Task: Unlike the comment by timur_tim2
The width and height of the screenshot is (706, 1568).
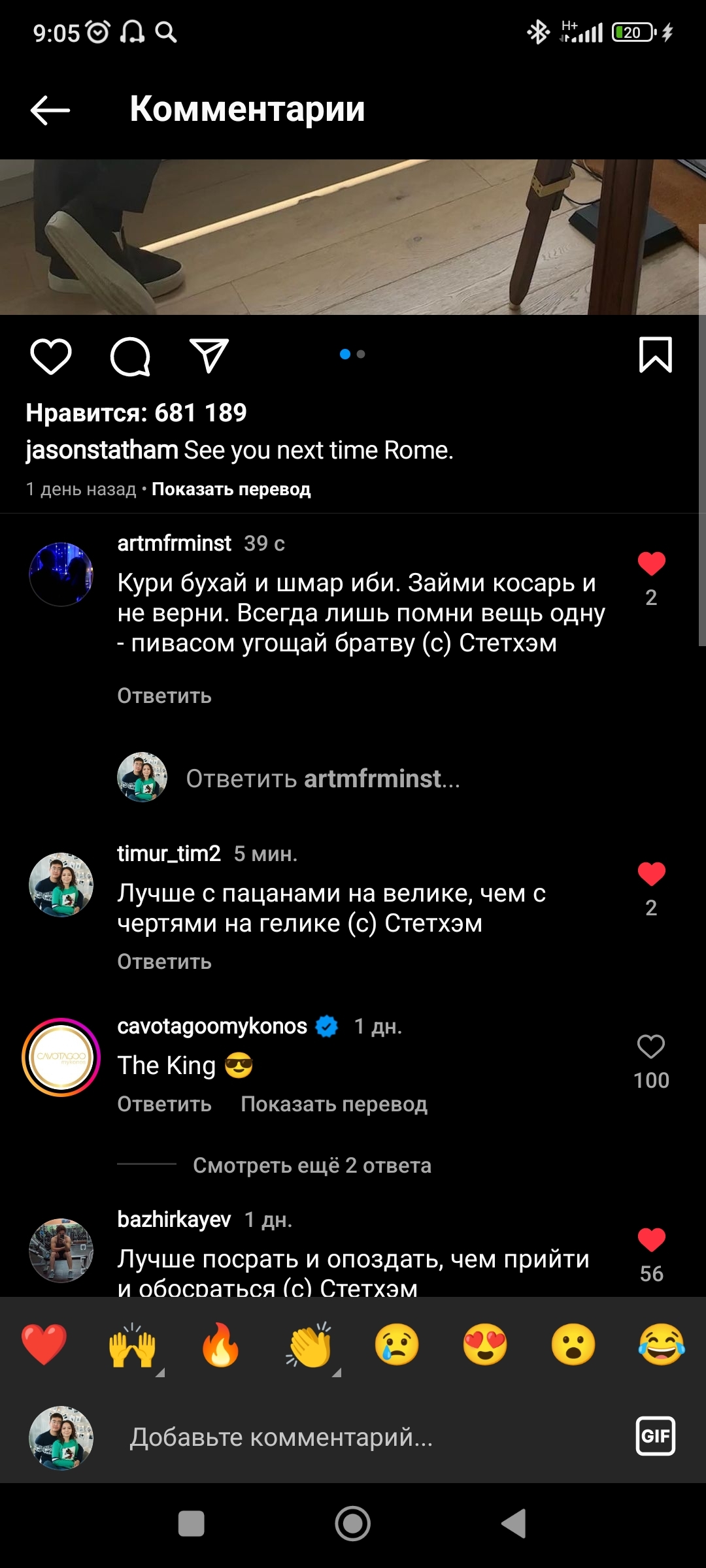Action: pyautogui.click(x=651, y=874)
